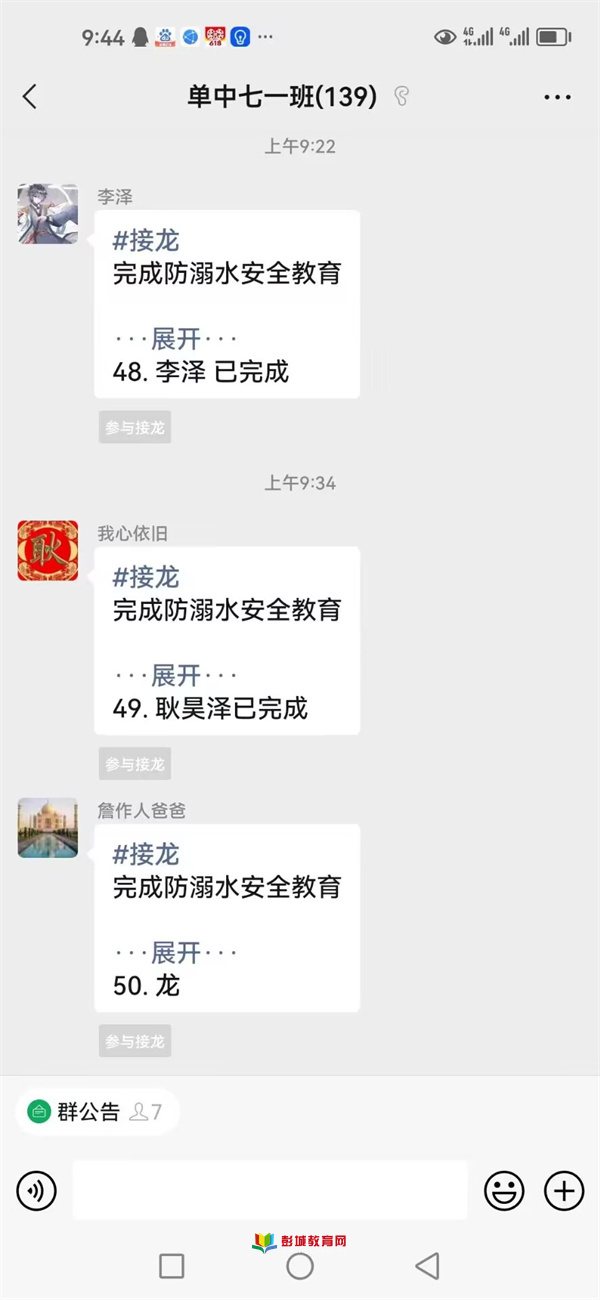The height and width of the screenshot is (1300, 600).
Task: Open 詹作人爸爸's profile avatar
Action: (47, 827)
